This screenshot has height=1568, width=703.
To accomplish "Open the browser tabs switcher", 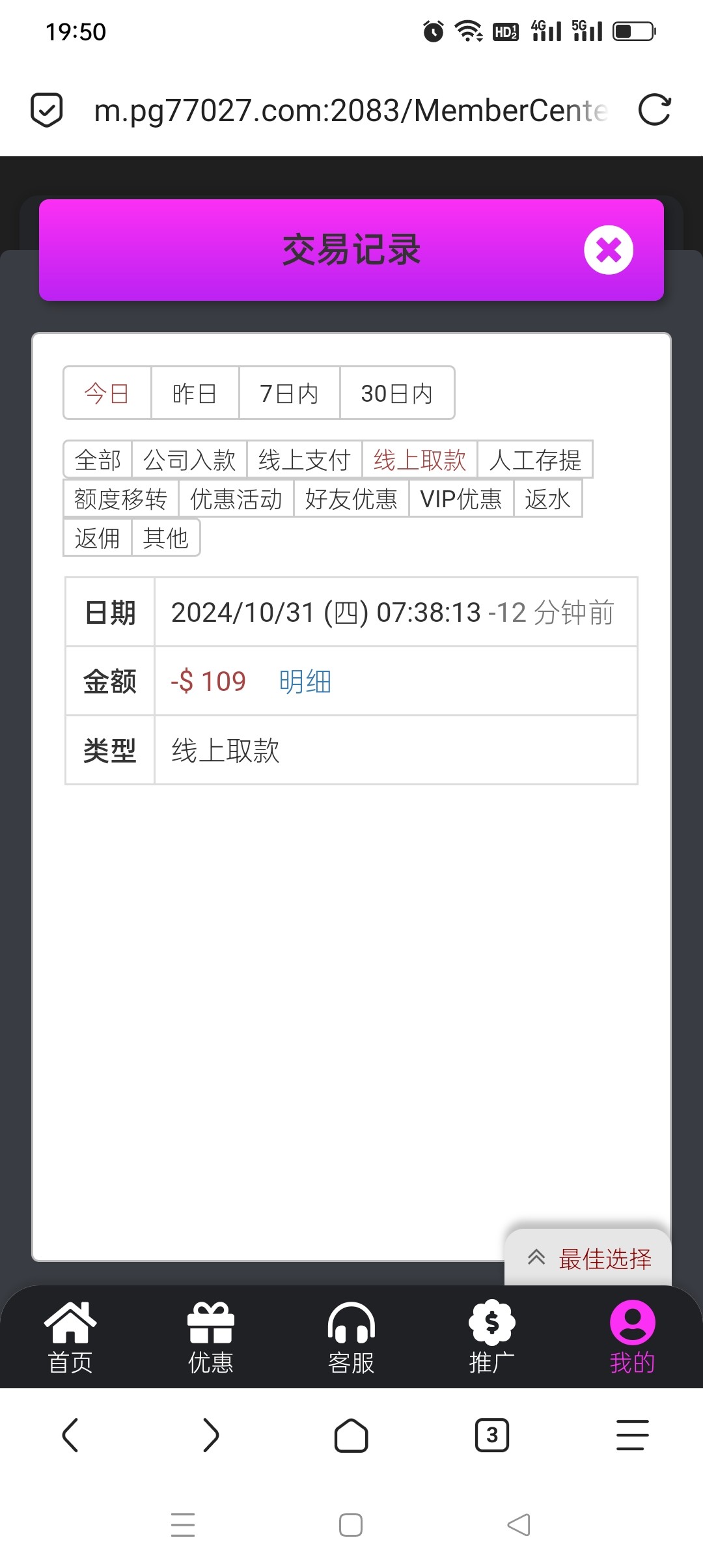I will 492,1435.
